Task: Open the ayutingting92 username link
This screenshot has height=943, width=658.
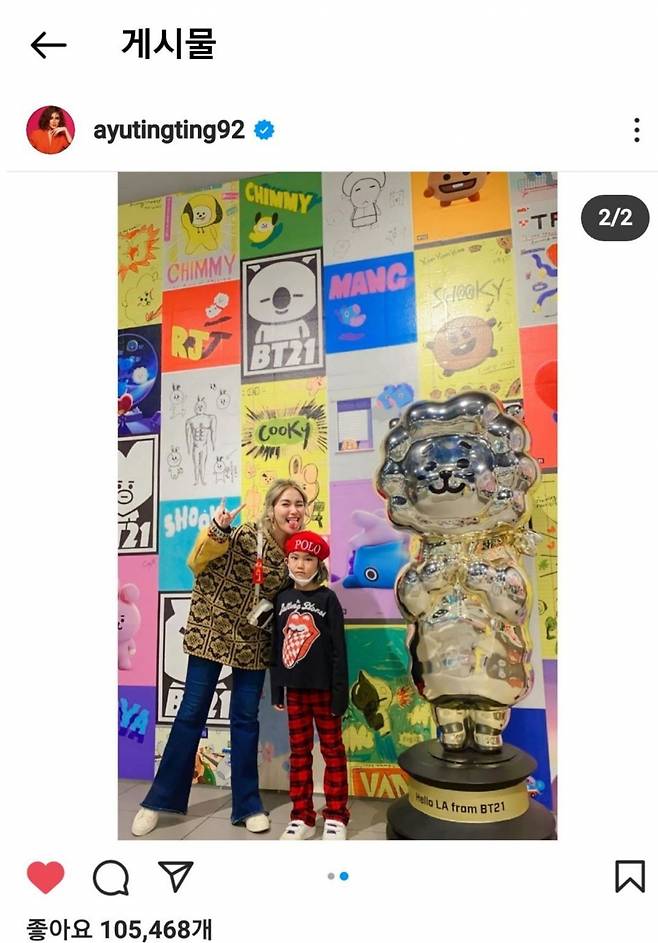Action: coord(168,131)
